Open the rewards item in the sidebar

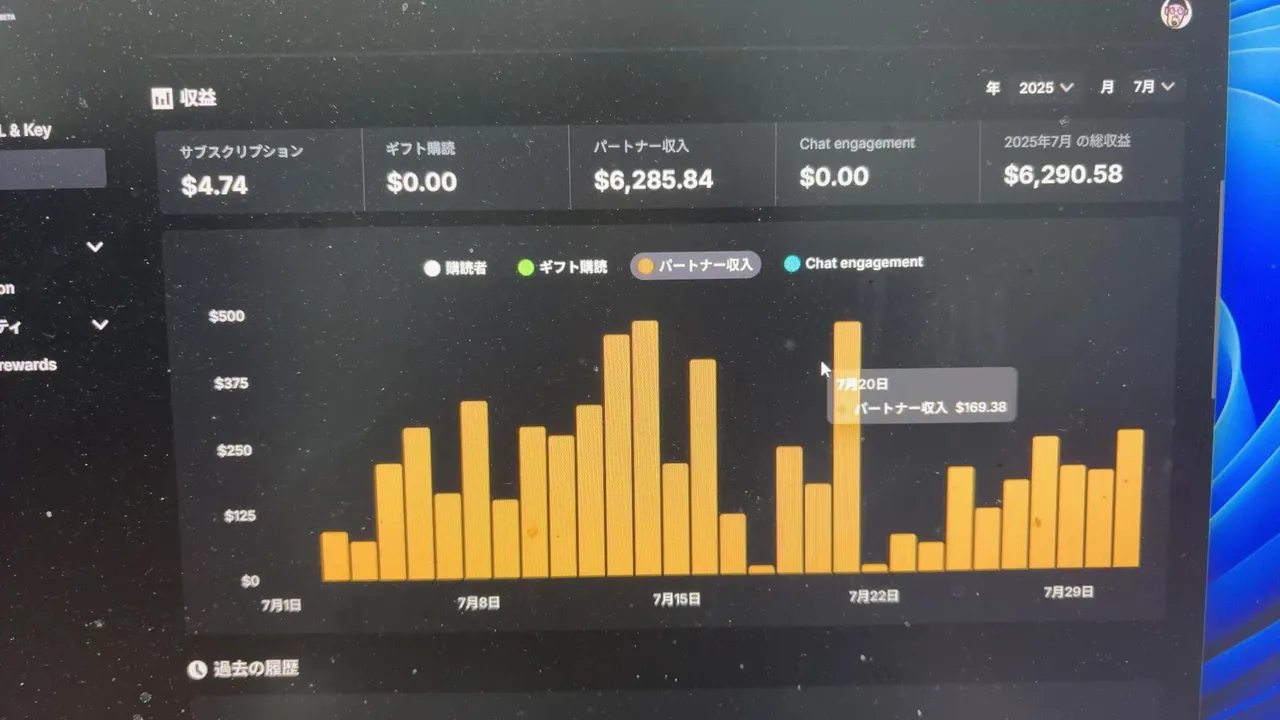point(28,365)
